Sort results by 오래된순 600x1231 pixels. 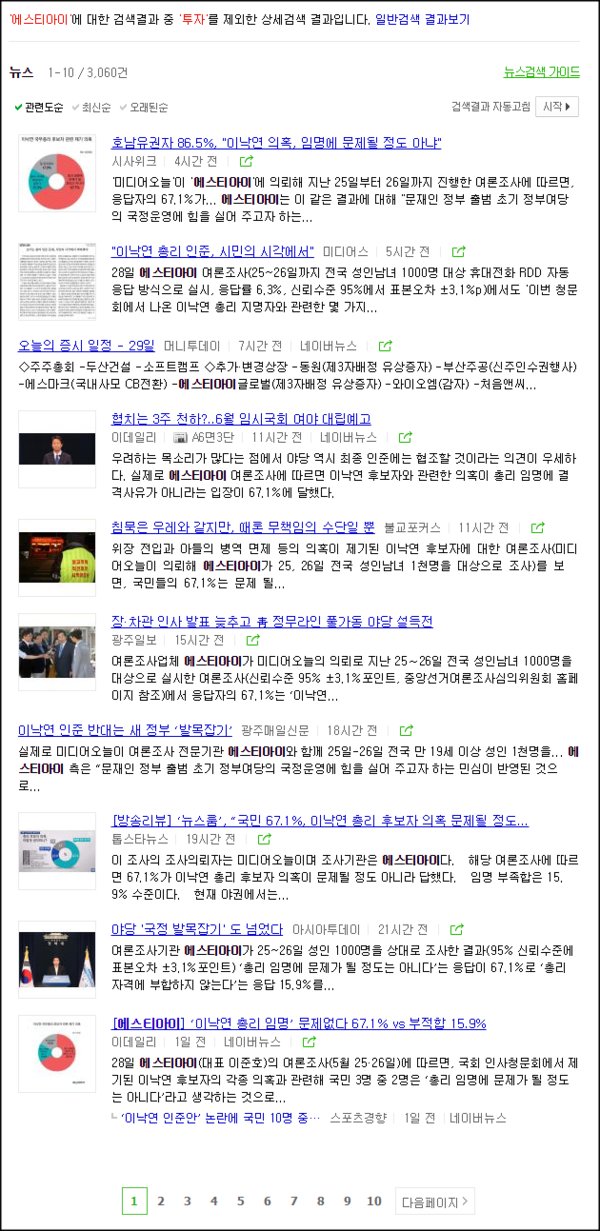tap(149, 107)
